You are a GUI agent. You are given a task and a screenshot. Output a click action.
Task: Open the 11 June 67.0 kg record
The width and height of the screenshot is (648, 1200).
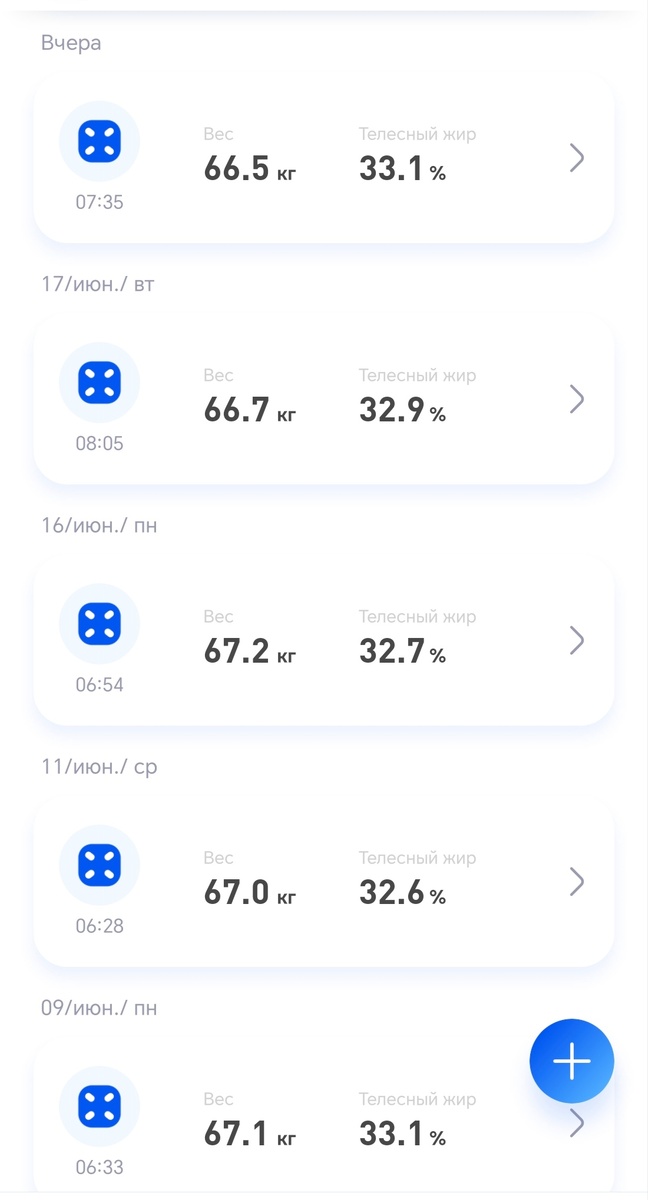[x=323, y=881]
